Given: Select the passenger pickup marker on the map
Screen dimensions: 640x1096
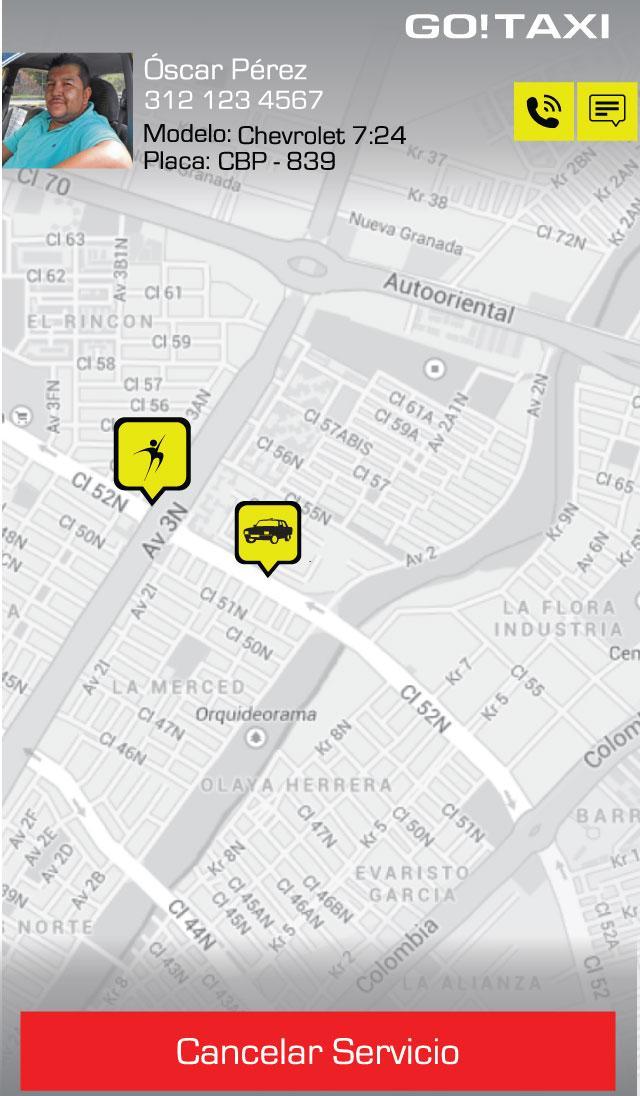Looking at the screenshot, I should pos(151,454).
